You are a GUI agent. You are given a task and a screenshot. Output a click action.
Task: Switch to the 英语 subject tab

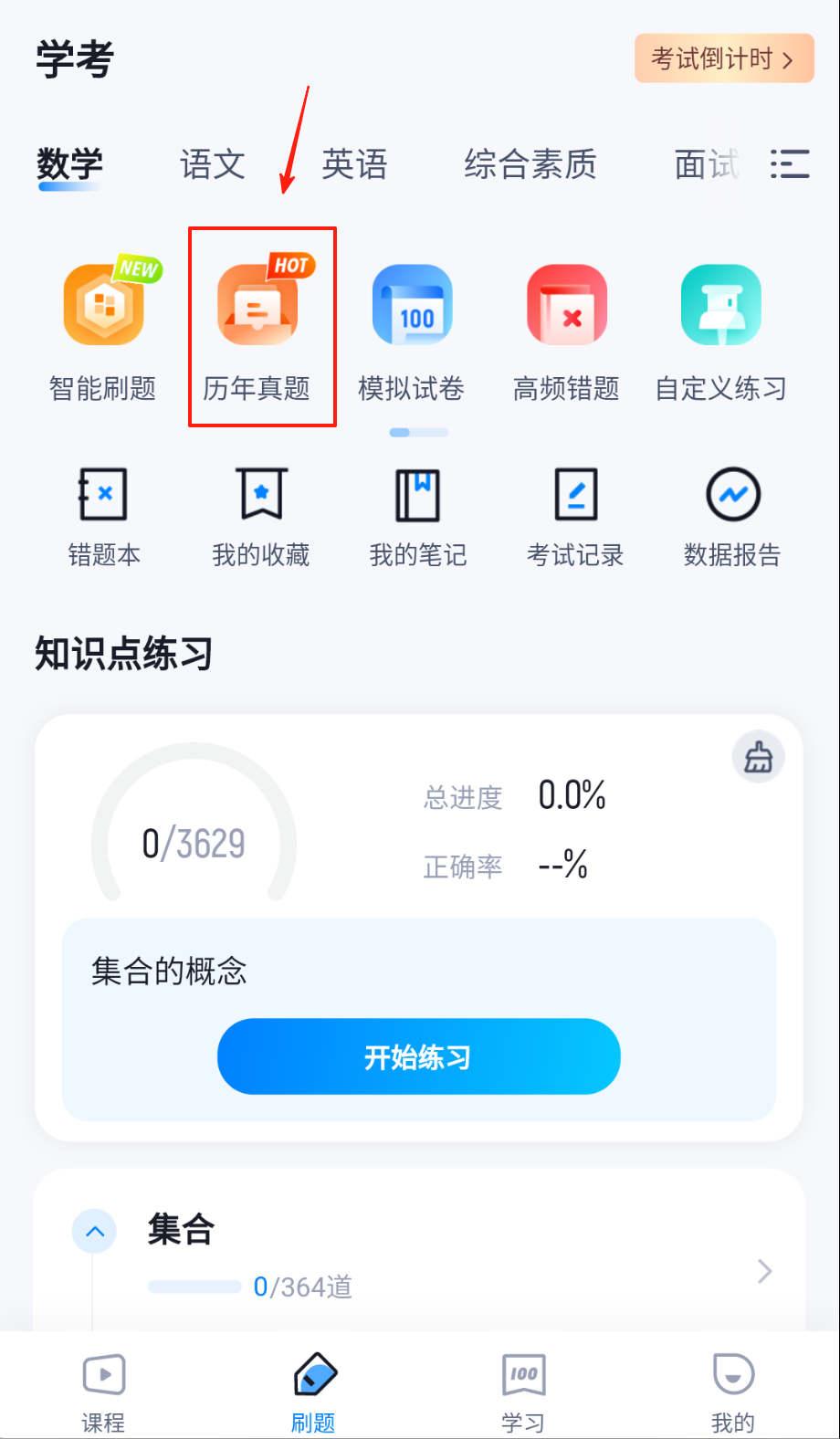[x=354, y=165]
